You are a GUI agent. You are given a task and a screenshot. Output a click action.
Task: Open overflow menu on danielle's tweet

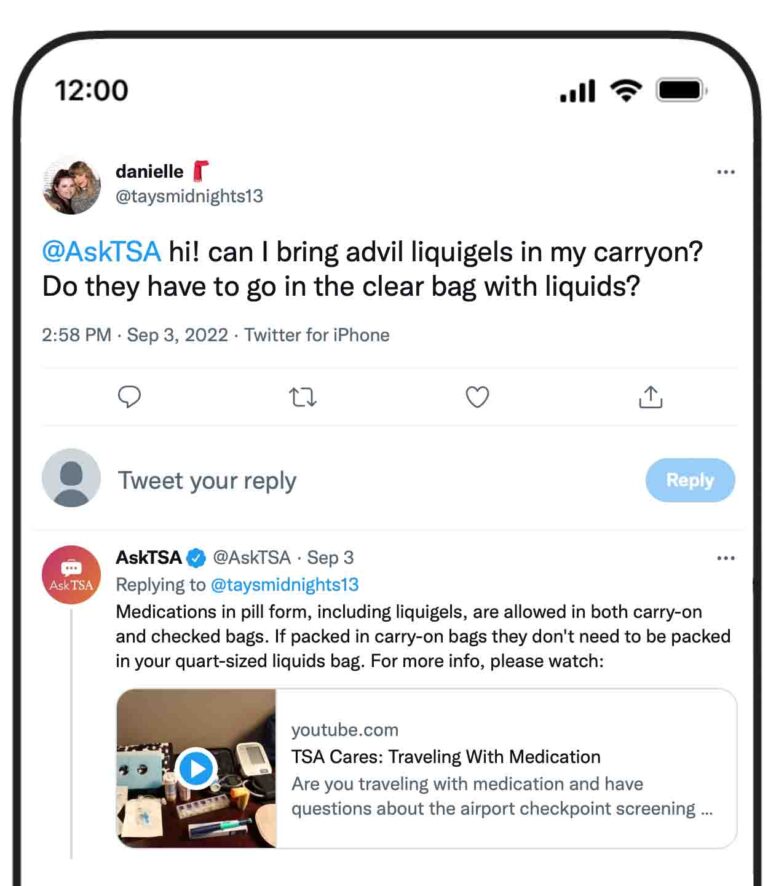tap(726, 172)
